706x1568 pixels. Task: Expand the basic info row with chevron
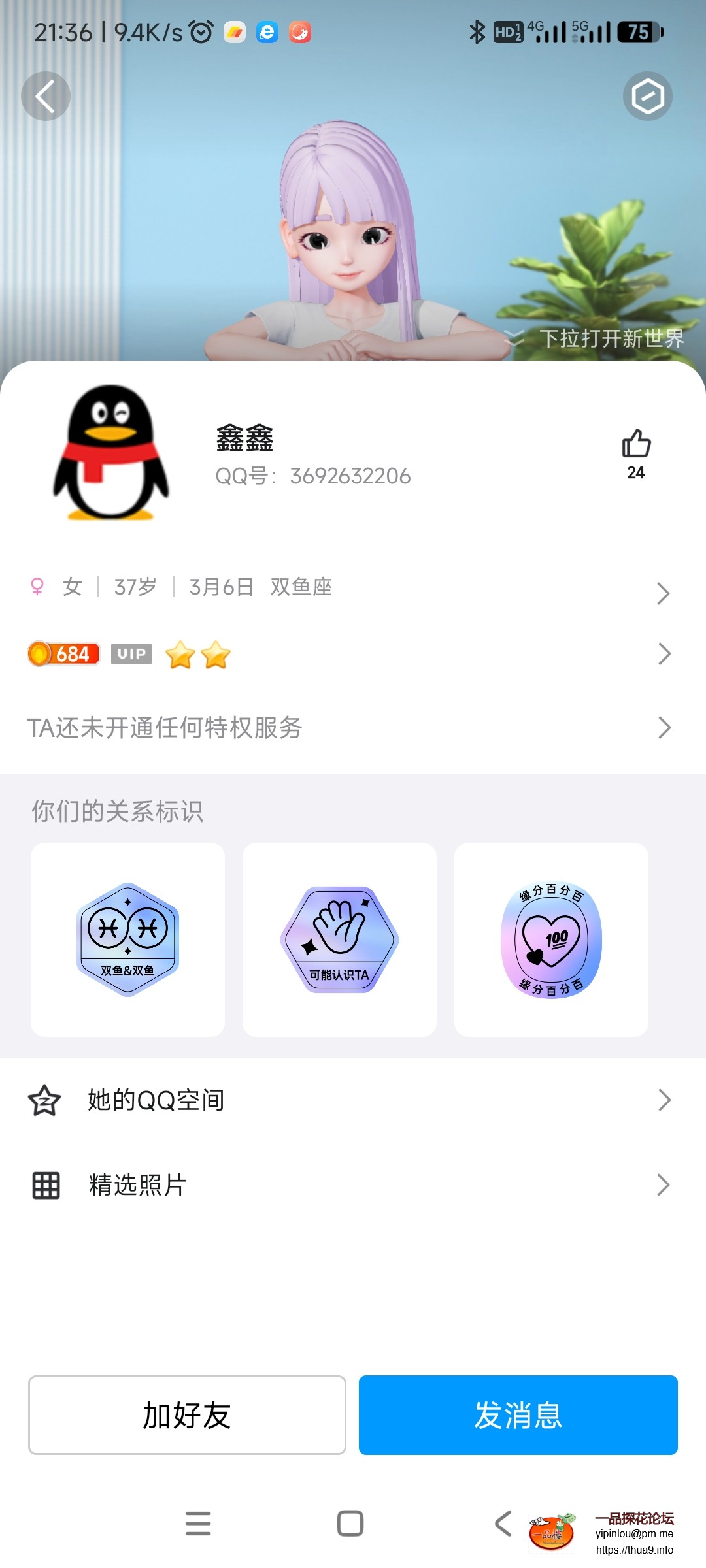pyautogui.click(x=664, y=593)
